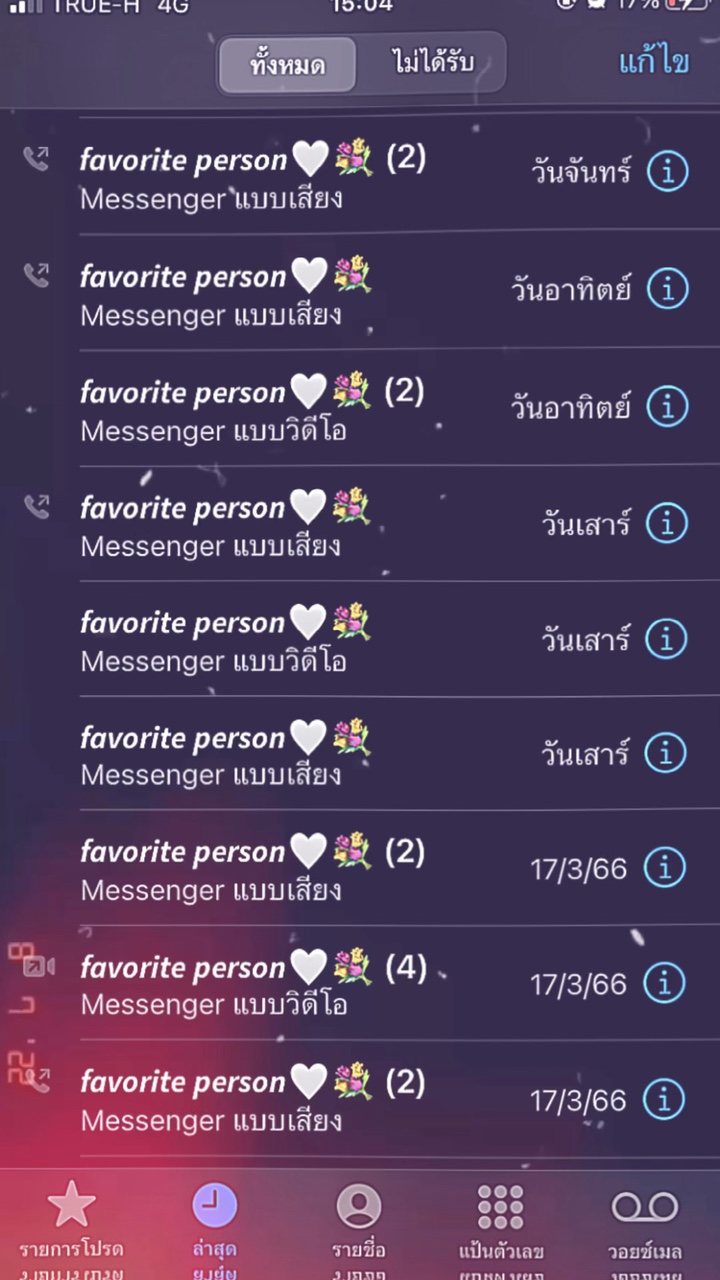
Task: Tap the video call icon next to the 17/3/66 entry
Action: pos(37,965)
